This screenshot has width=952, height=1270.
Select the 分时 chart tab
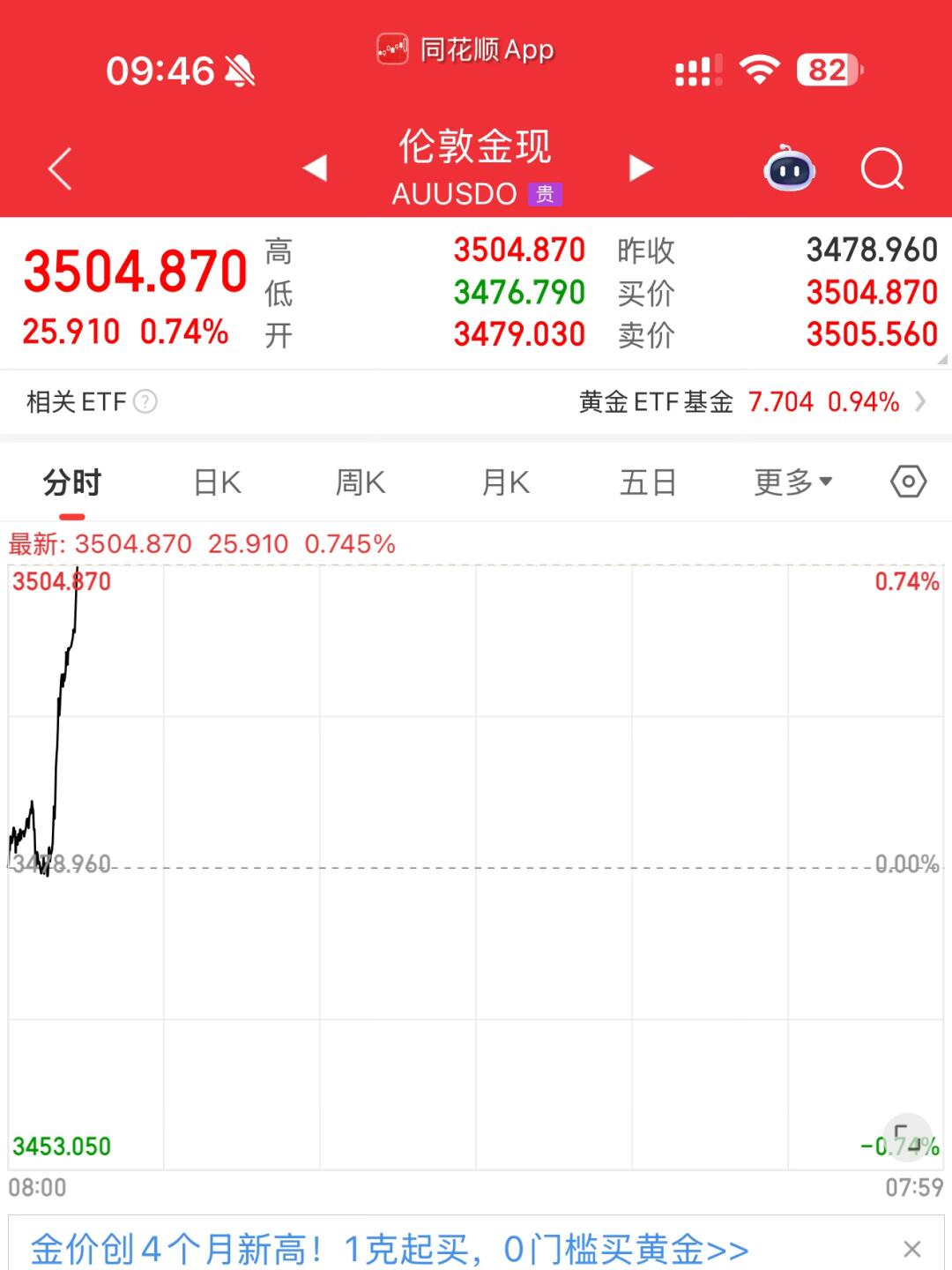tap(72, 482)
